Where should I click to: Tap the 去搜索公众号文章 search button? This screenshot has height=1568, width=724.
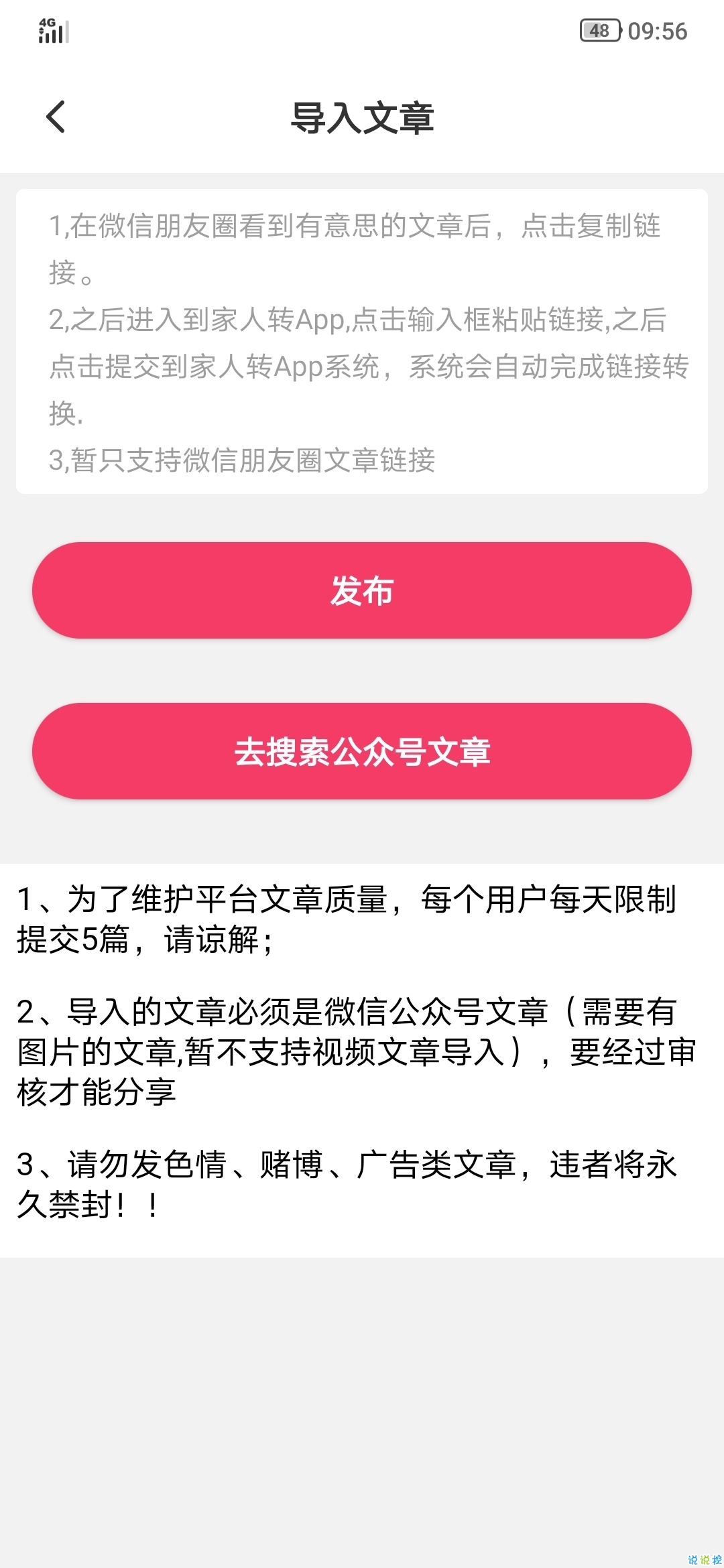point(362,752)
